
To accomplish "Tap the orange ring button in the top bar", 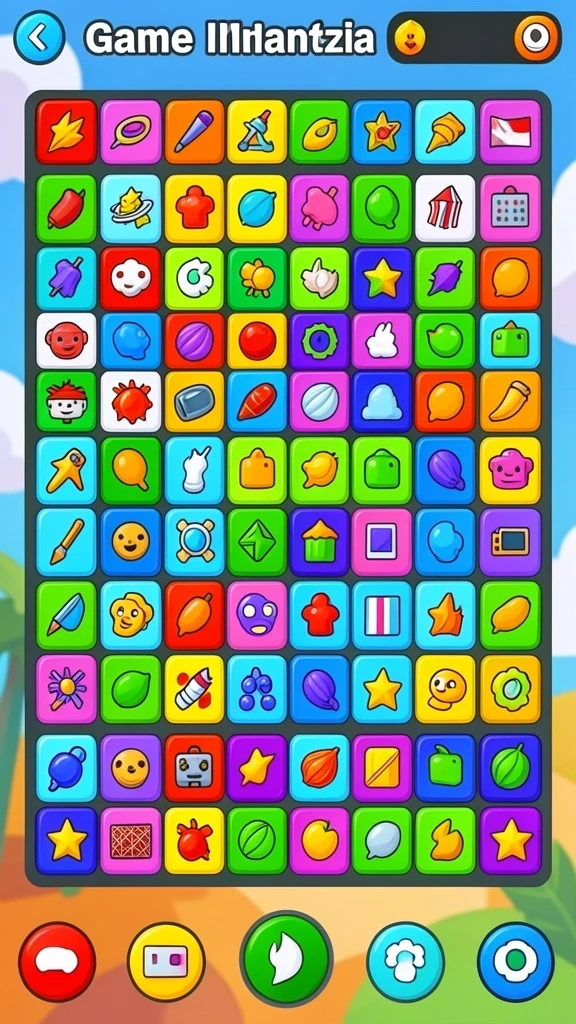I will point(537,38).
